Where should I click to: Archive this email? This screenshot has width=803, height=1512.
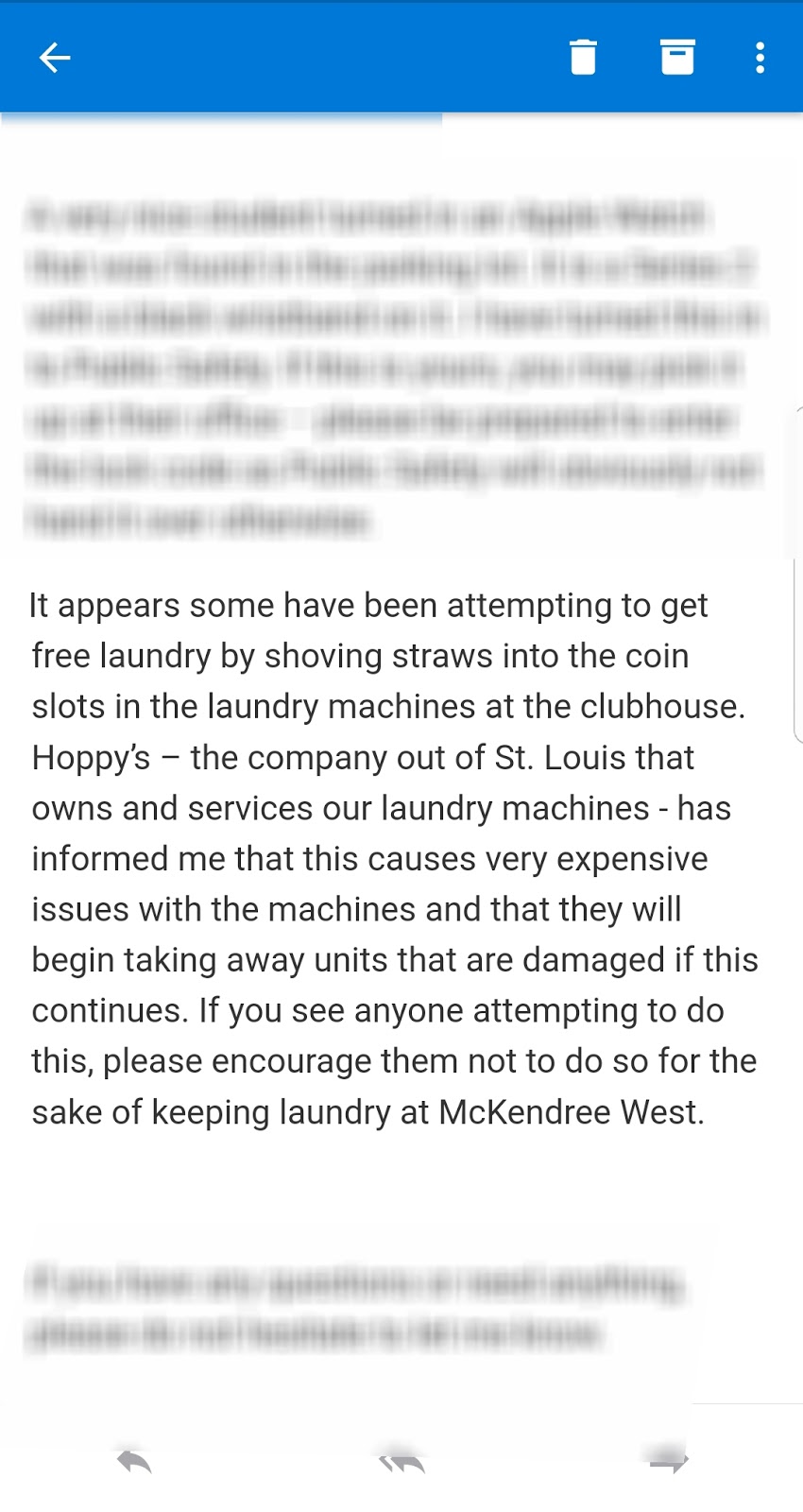(676, 58)
